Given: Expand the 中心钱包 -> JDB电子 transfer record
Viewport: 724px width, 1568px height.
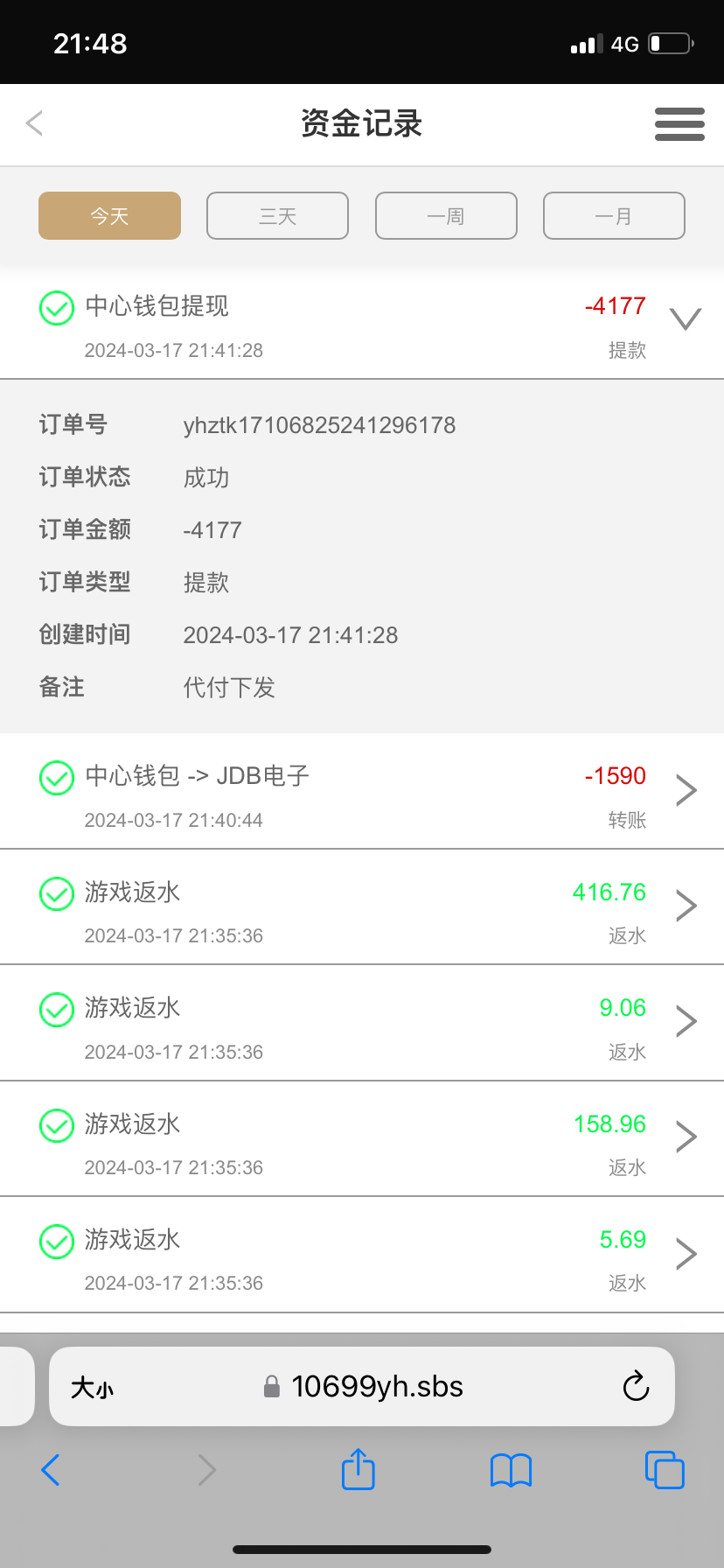Looking at the screenshot, I should [x=686, y=790].
